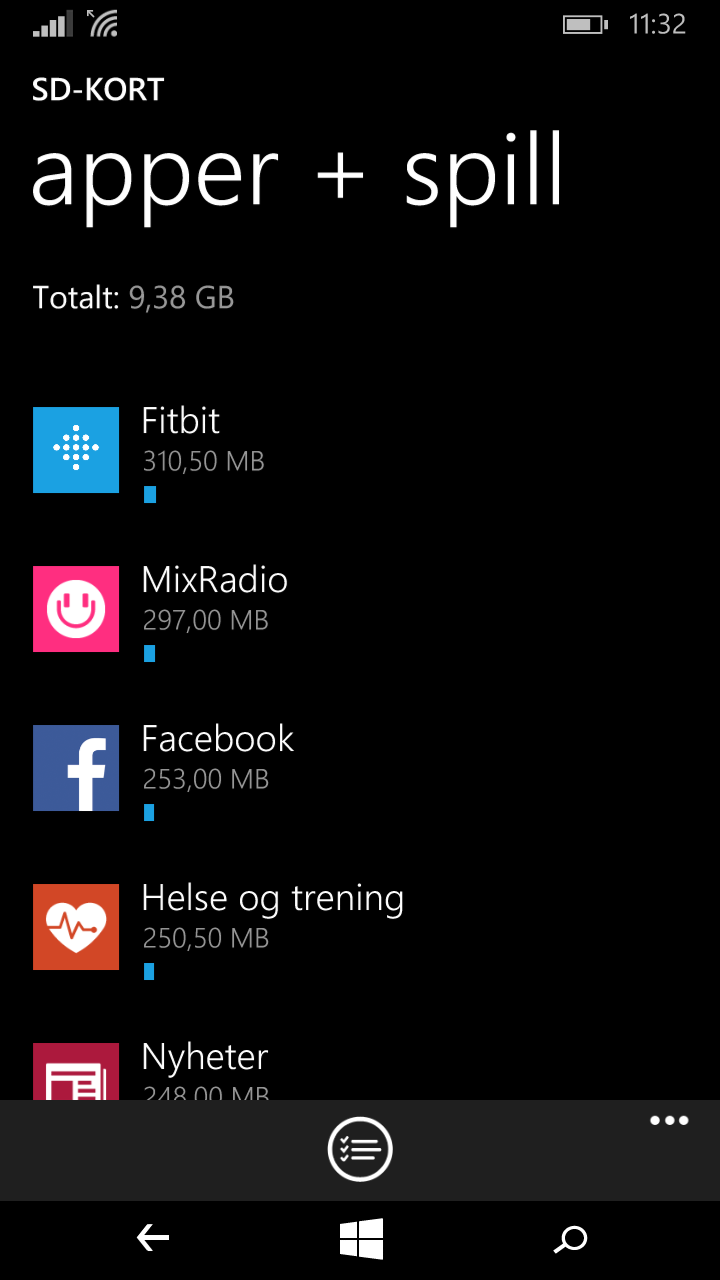This screenshot has height=1280, width=720.
Task: Expand the three-dot app bar menu
Action: click(x=669, y=1120)
